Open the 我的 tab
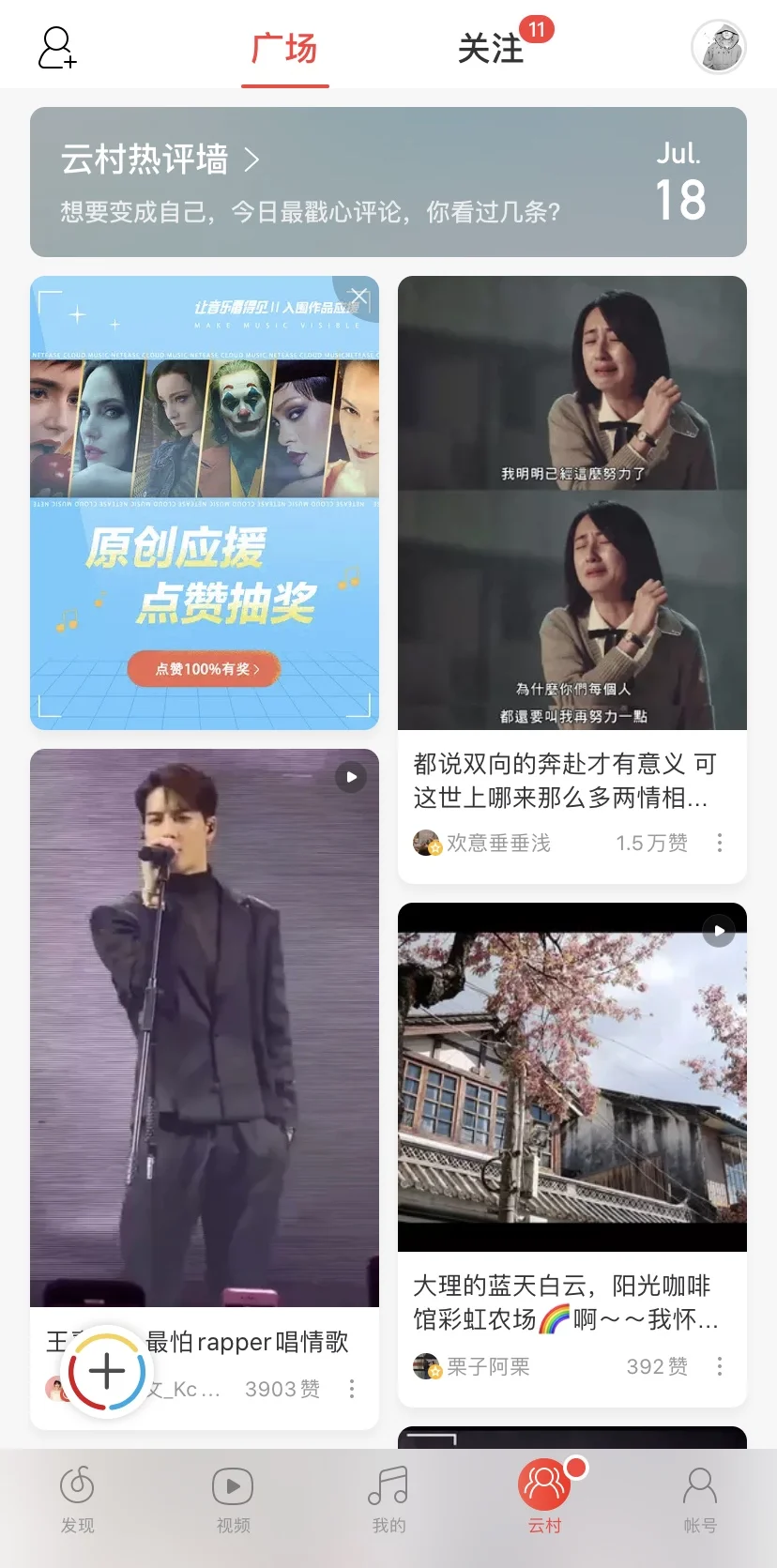The image size is (777, 1568). [388, 1499]
